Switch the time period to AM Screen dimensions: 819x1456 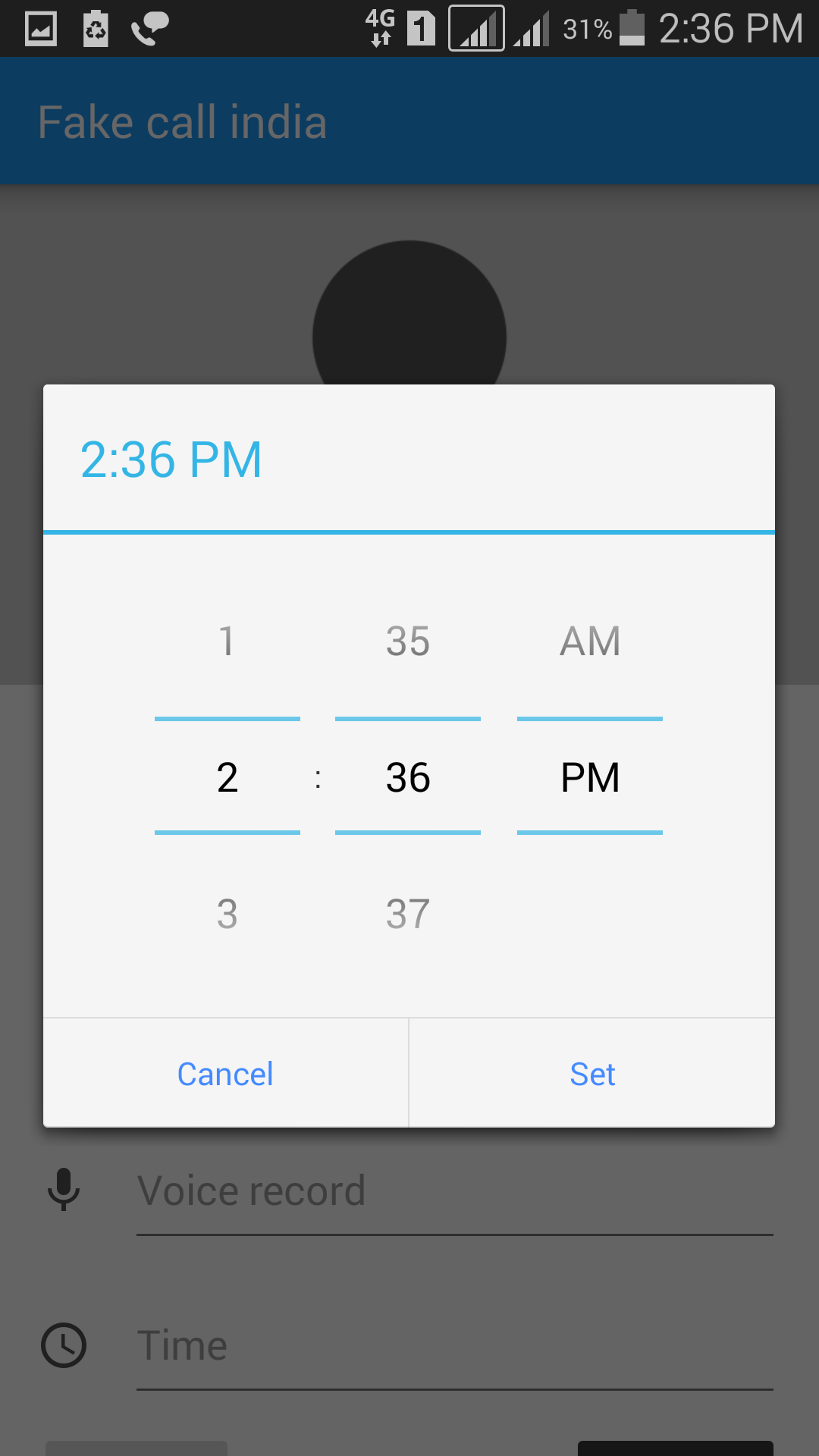pyautogui.click(x=590, y=641)
